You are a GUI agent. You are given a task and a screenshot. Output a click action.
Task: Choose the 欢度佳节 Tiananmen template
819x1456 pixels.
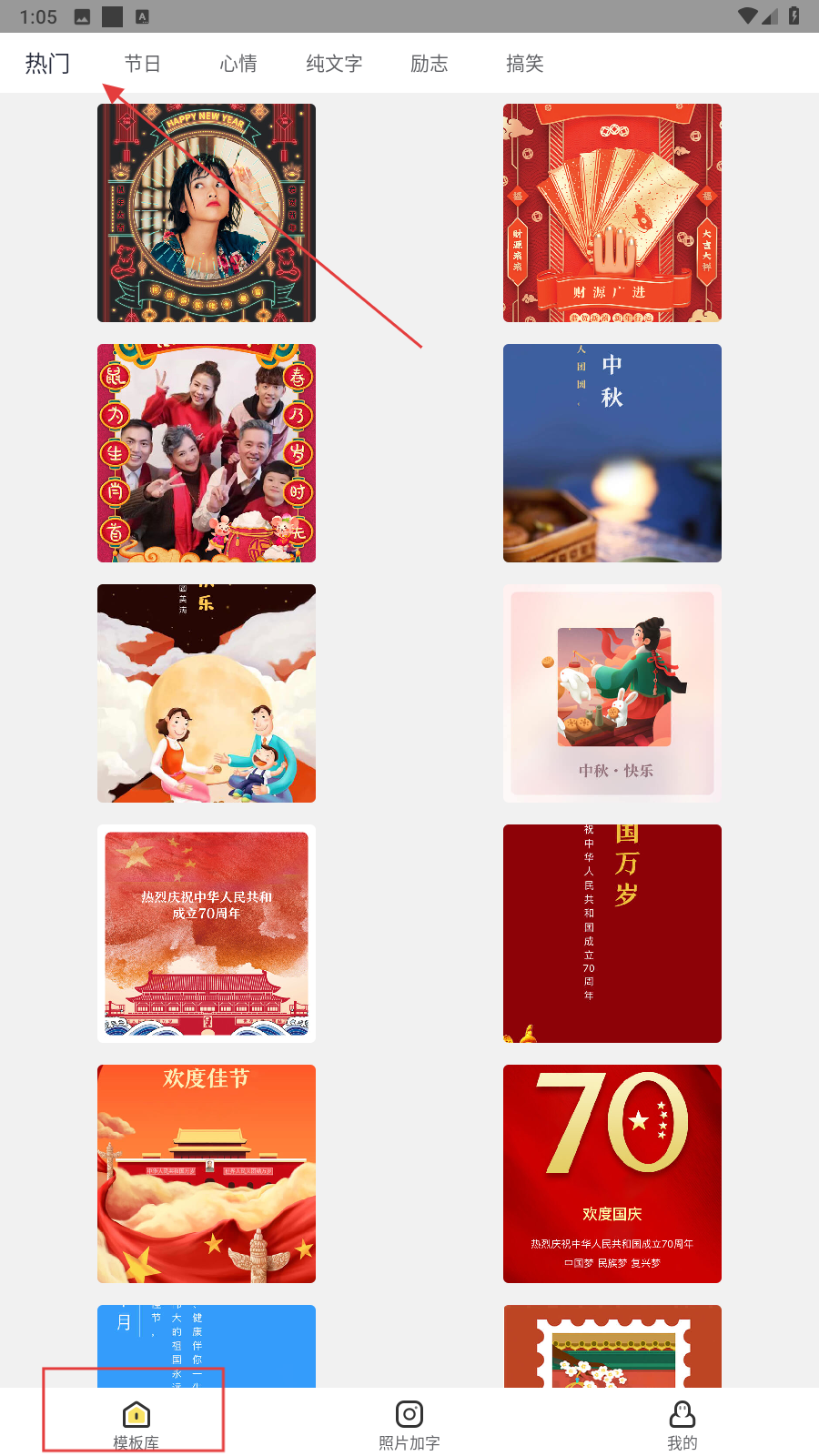coord(207,1174)
